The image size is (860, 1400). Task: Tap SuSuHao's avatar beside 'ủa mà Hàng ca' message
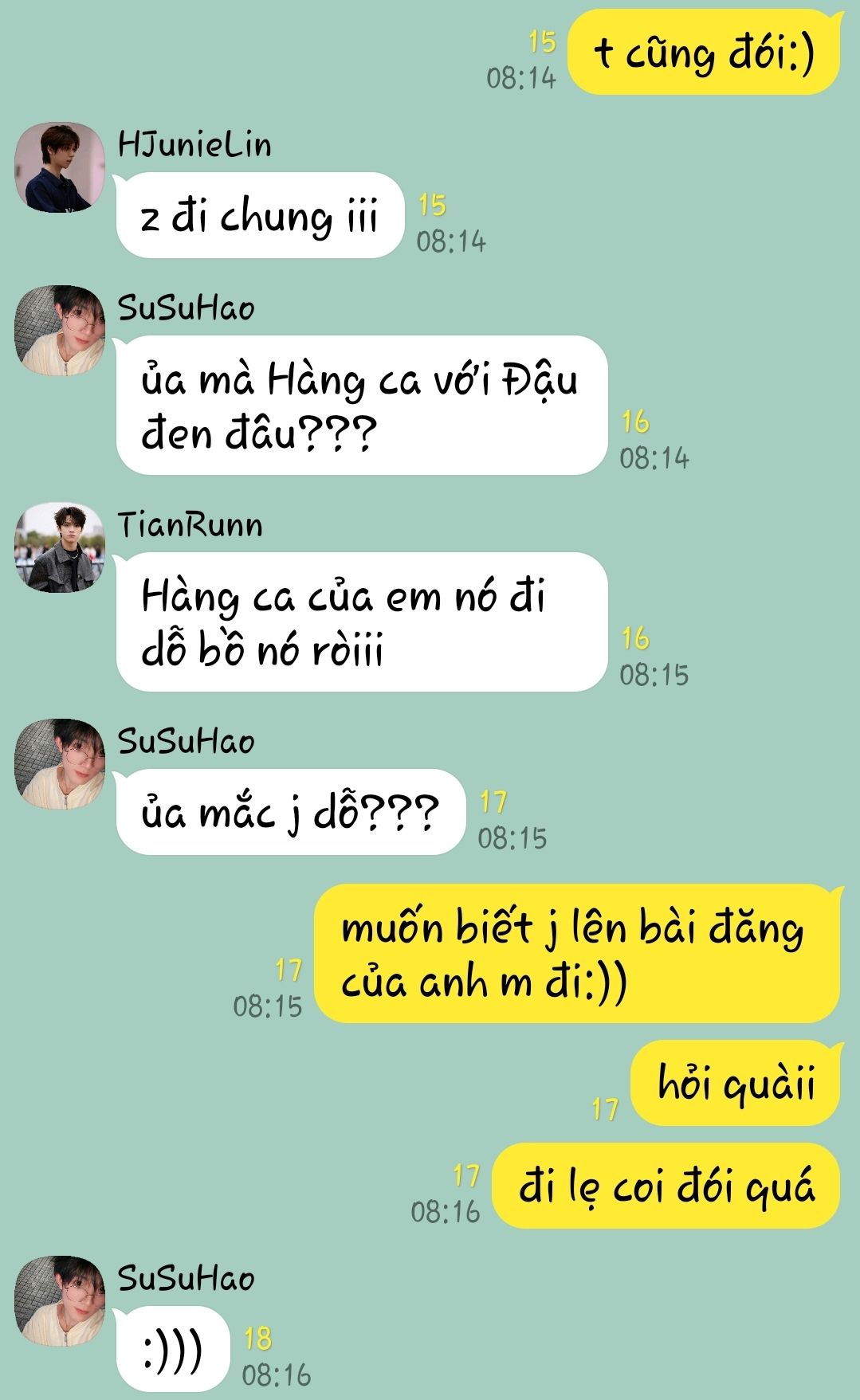click(60, 331)
